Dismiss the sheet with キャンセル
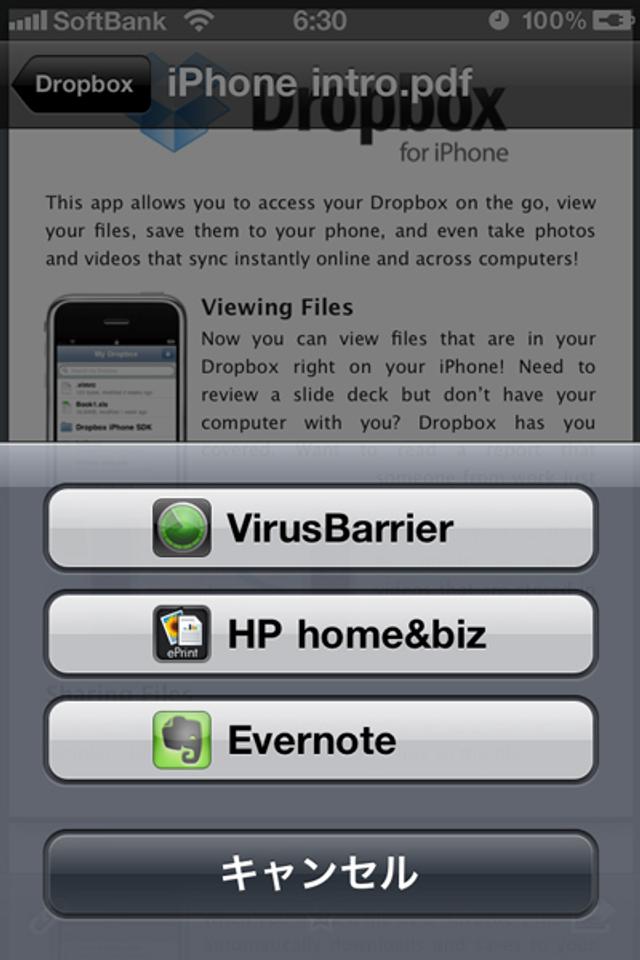 [x=320, y=873]
